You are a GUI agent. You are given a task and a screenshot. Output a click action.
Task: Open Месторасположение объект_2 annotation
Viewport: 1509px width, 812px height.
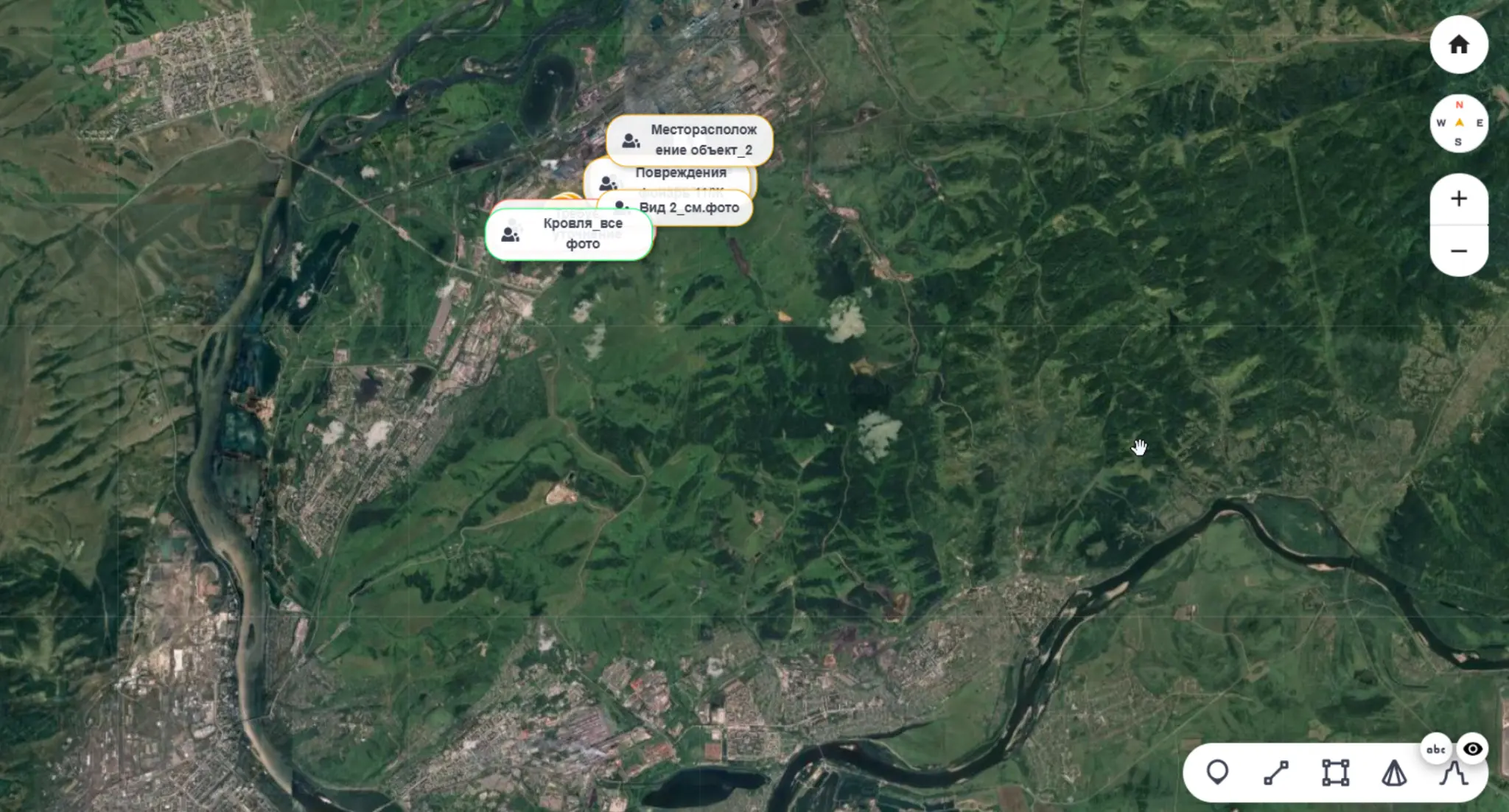pos(689,139)
